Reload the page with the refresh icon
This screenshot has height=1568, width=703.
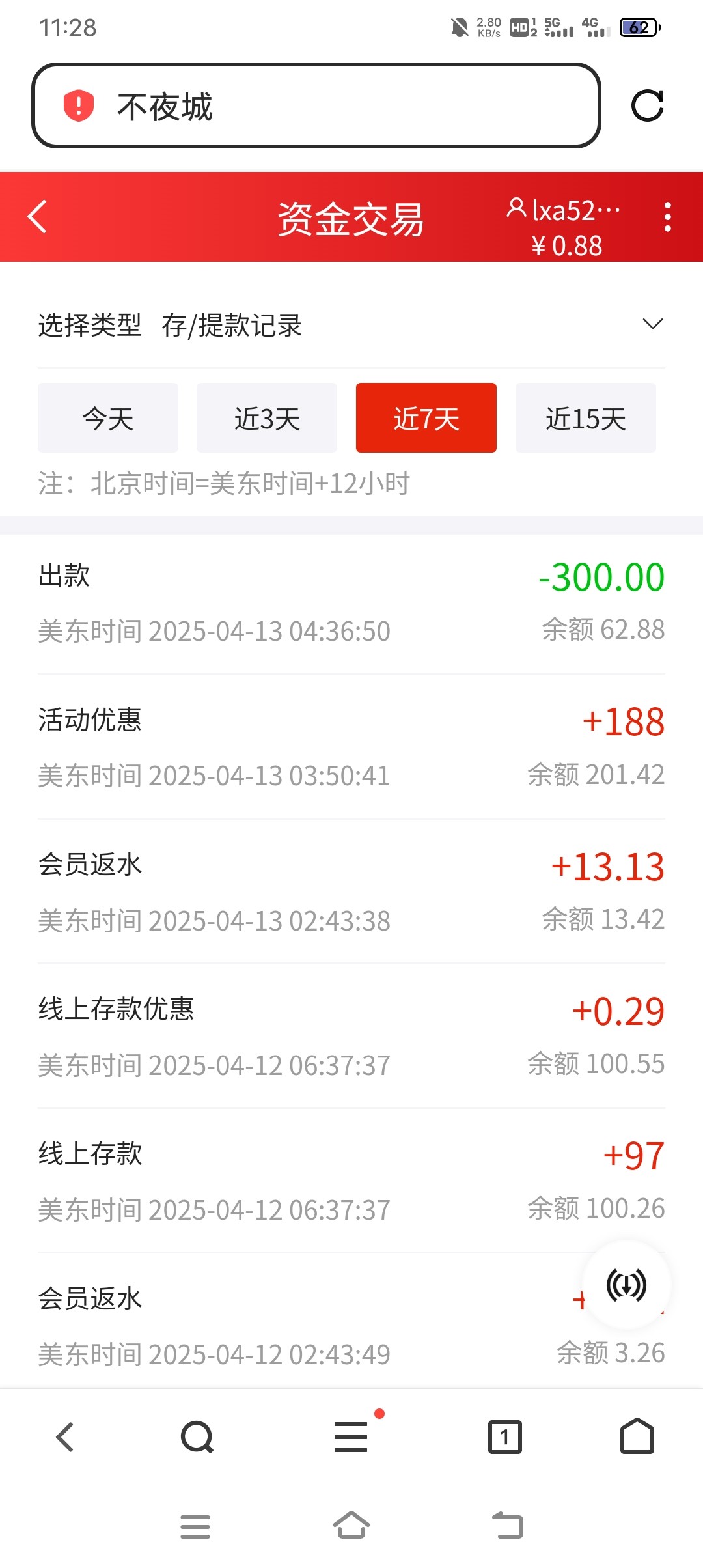[x=647, y=105]
